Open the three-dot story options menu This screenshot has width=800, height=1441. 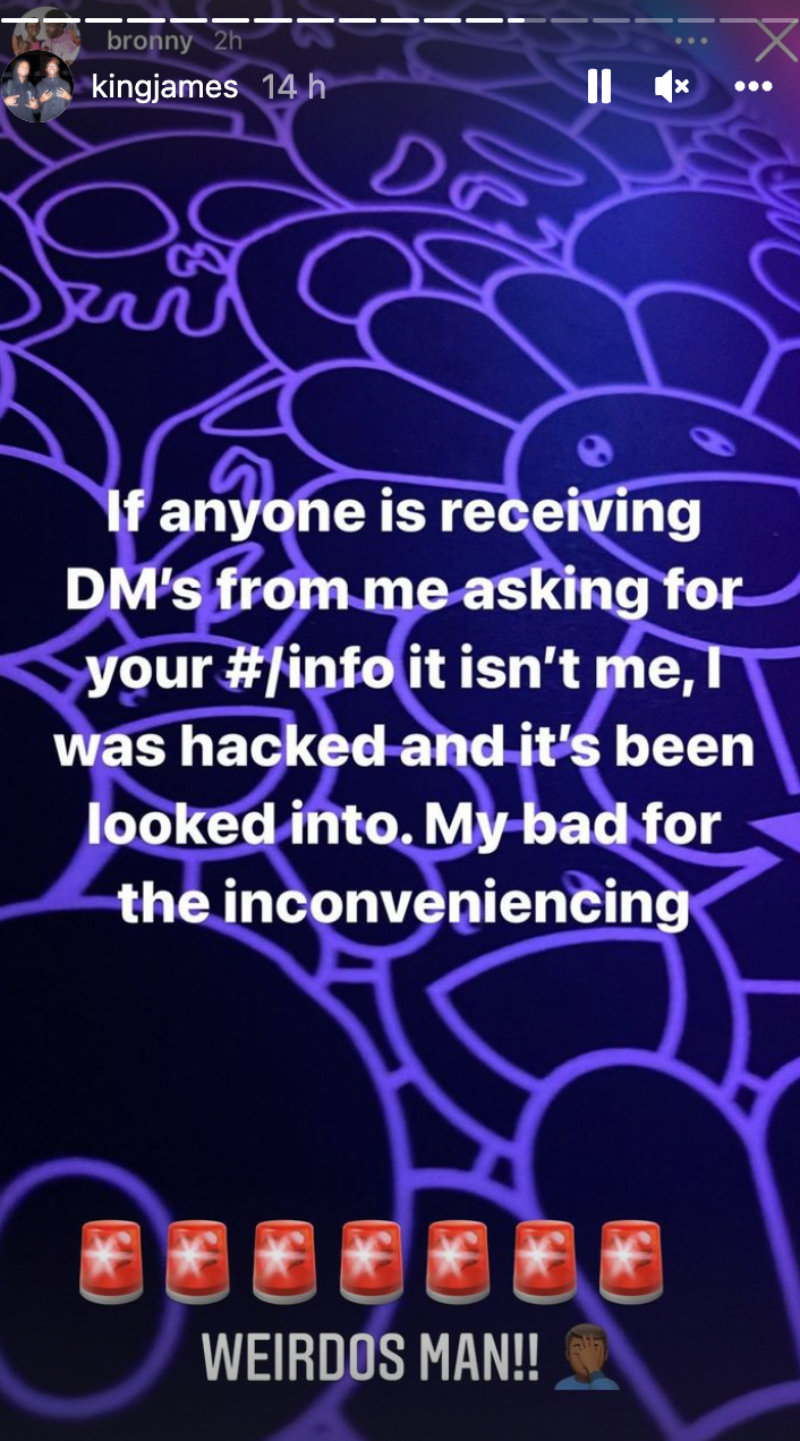click(753, 87)
